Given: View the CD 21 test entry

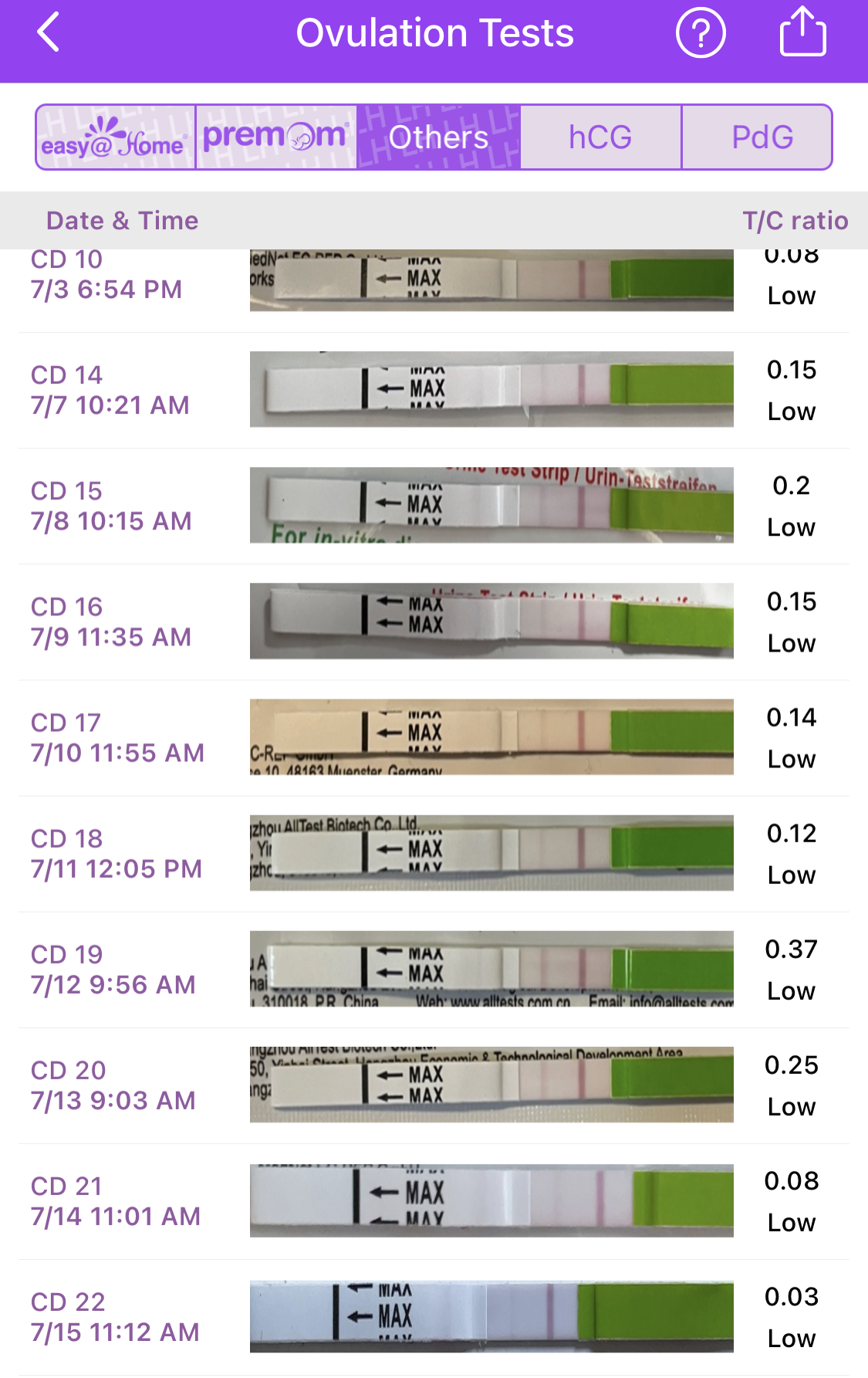Looking at the screenshot, I should point(434,1200).
